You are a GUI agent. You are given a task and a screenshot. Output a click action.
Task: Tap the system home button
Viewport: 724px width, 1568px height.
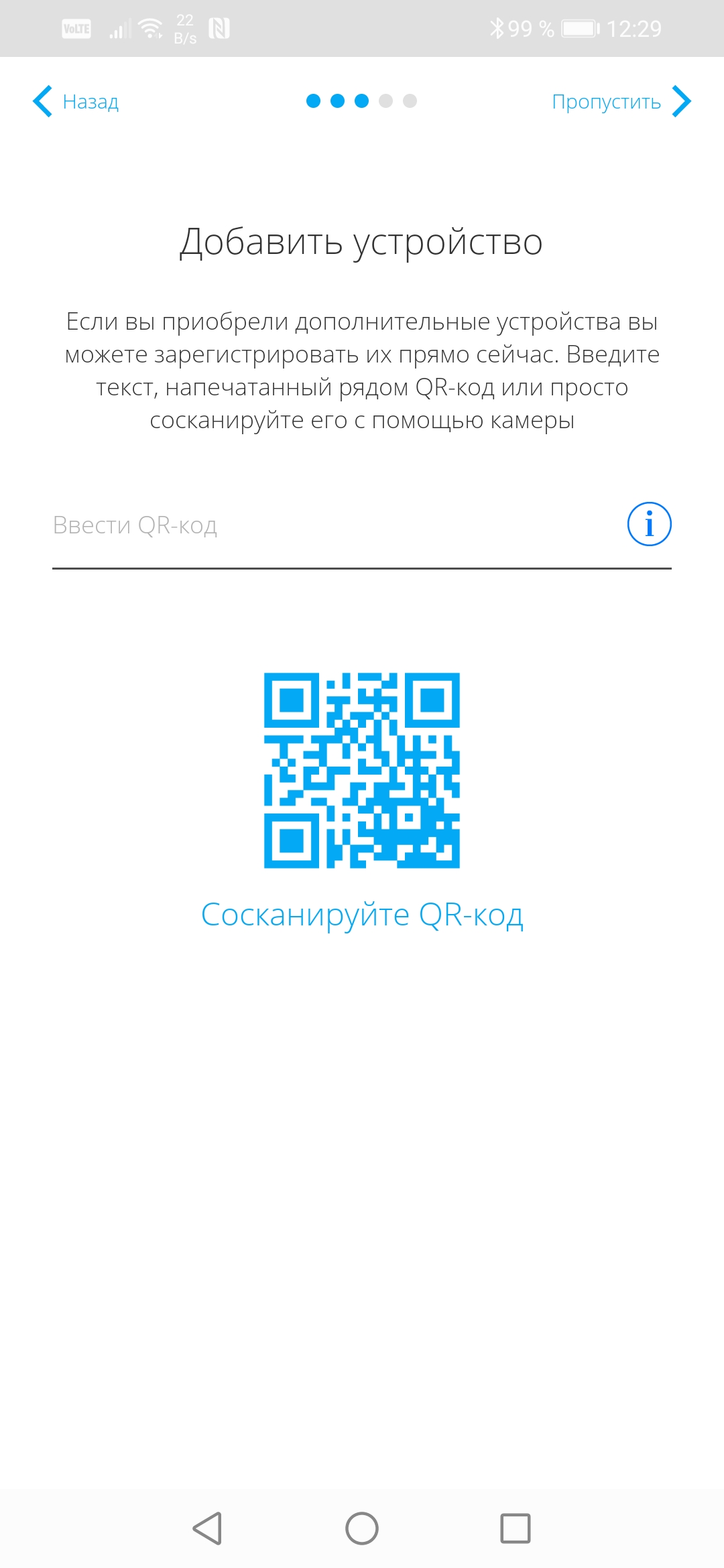click(362, 1528)
